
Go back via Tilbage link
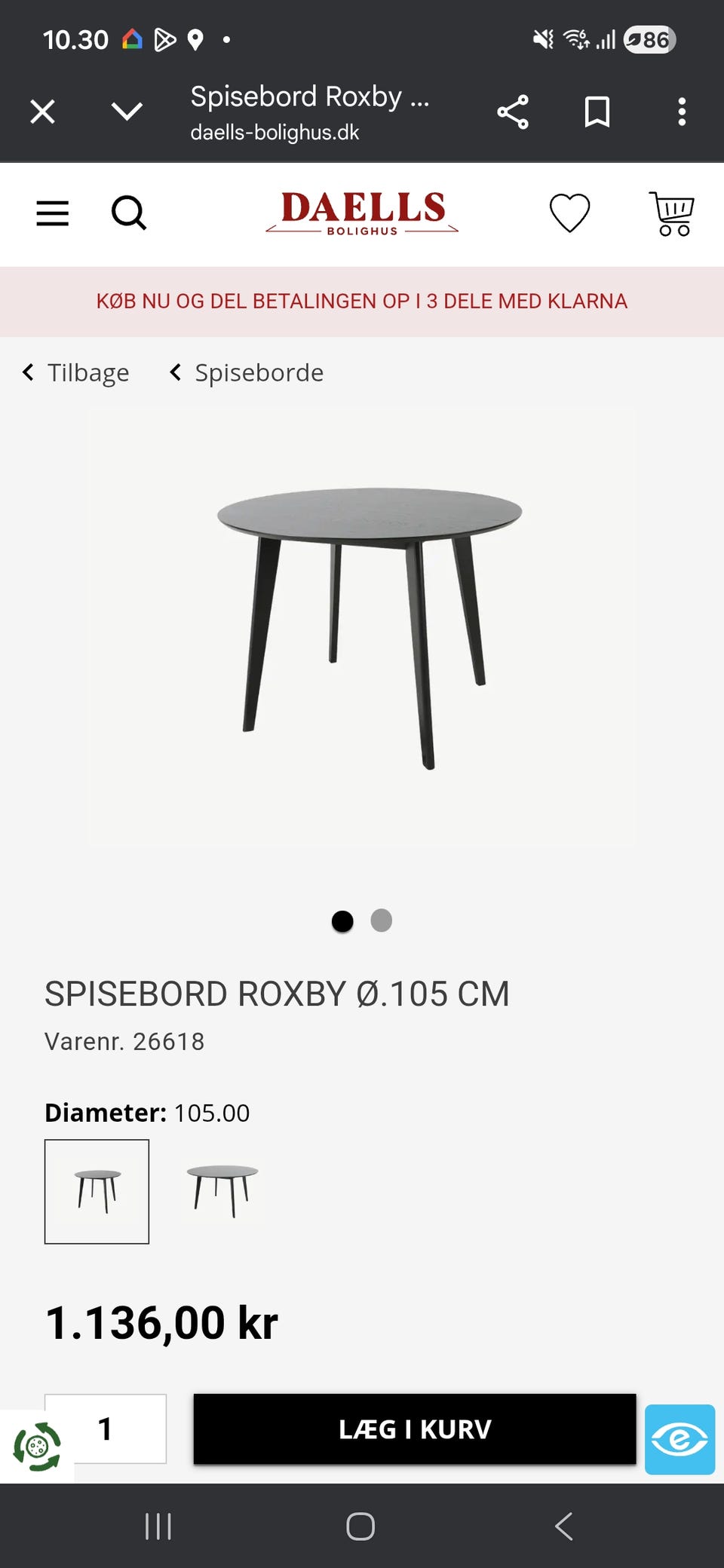coord(76,372)
